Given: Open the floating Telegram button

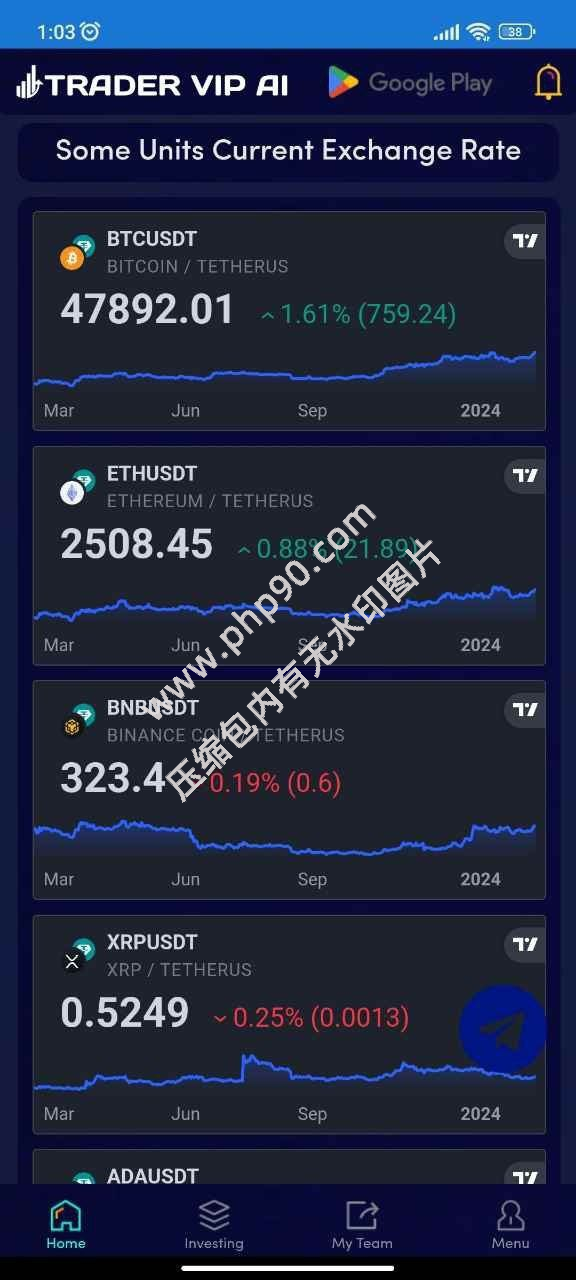Looking at the screenshot, I should (x=503, y=1029).
